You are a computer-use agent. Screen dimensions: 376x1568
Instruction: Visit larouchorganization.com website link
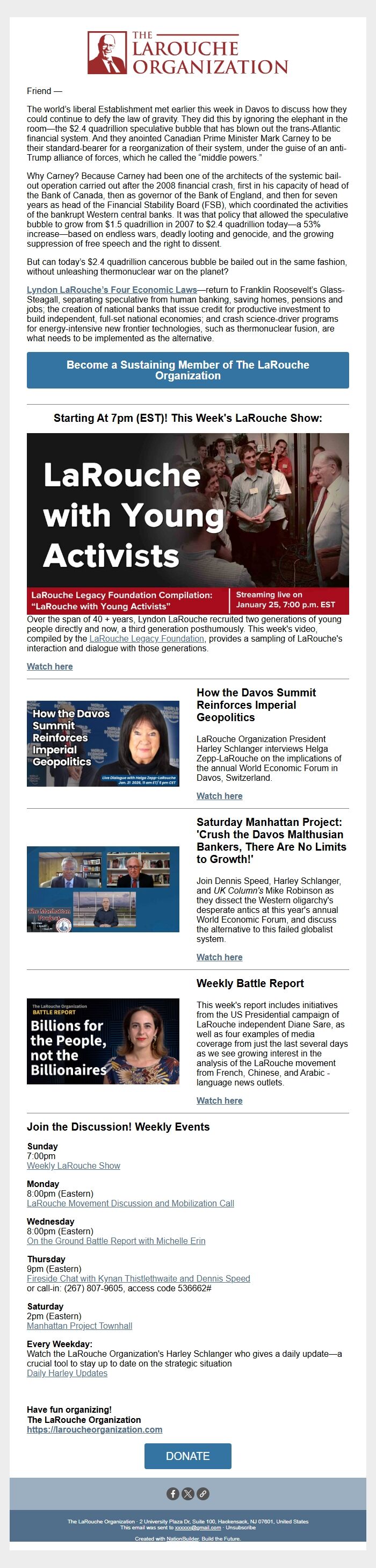[x=95, y=1429]
